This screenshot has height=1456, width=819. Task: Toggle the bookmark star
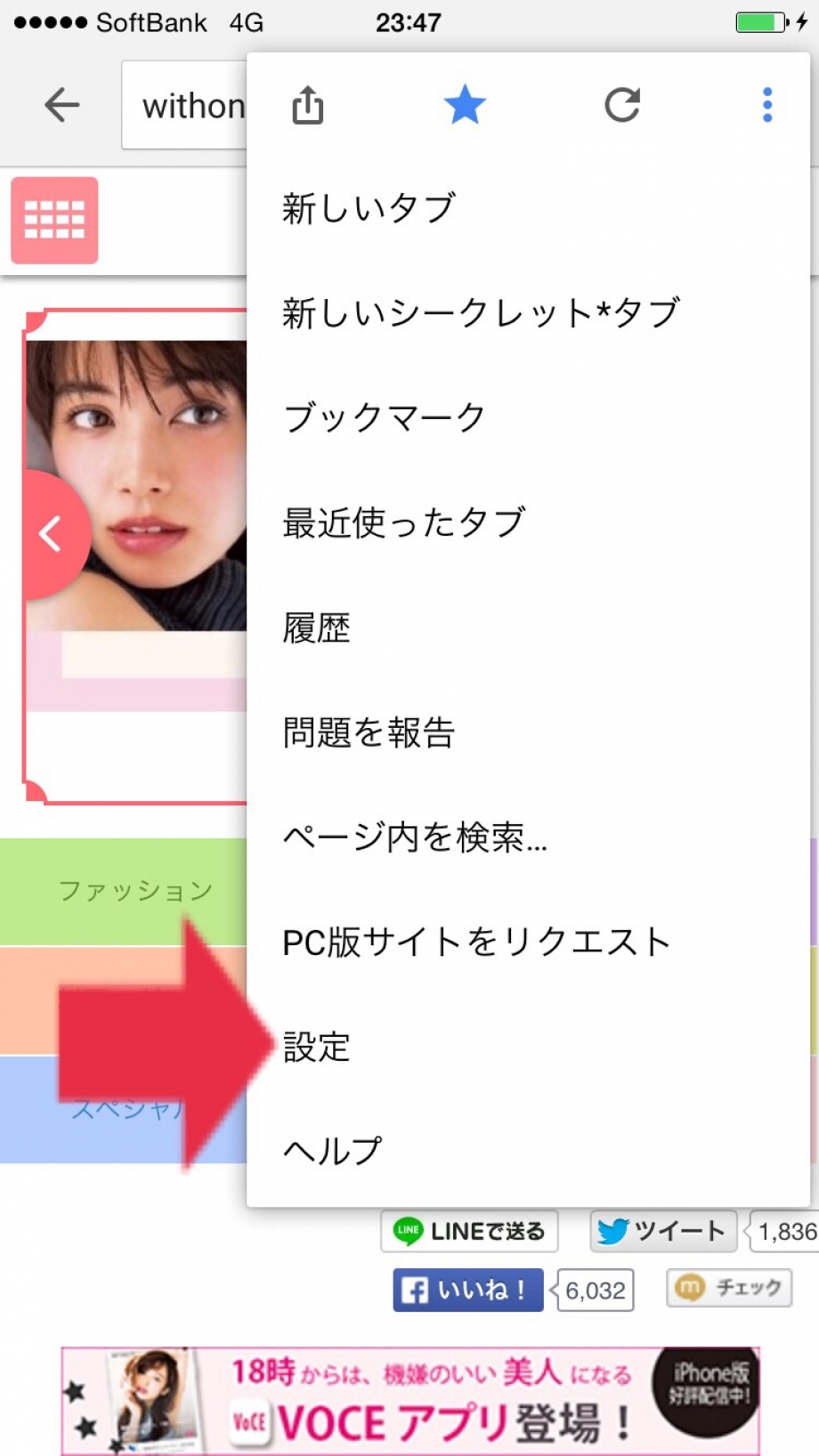[x=465, y=105]
